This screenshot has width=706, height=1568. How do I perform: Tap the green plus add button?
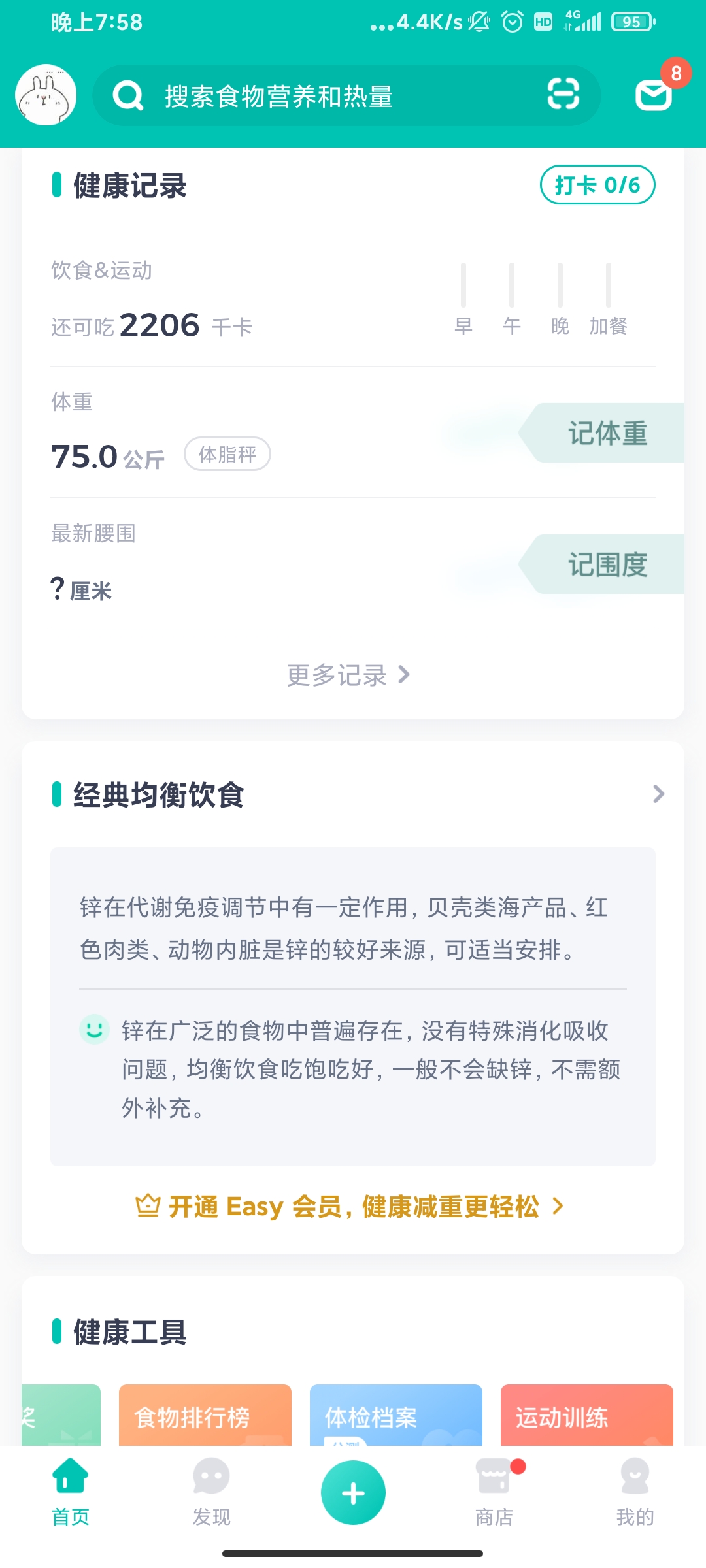coord(353,1493)
